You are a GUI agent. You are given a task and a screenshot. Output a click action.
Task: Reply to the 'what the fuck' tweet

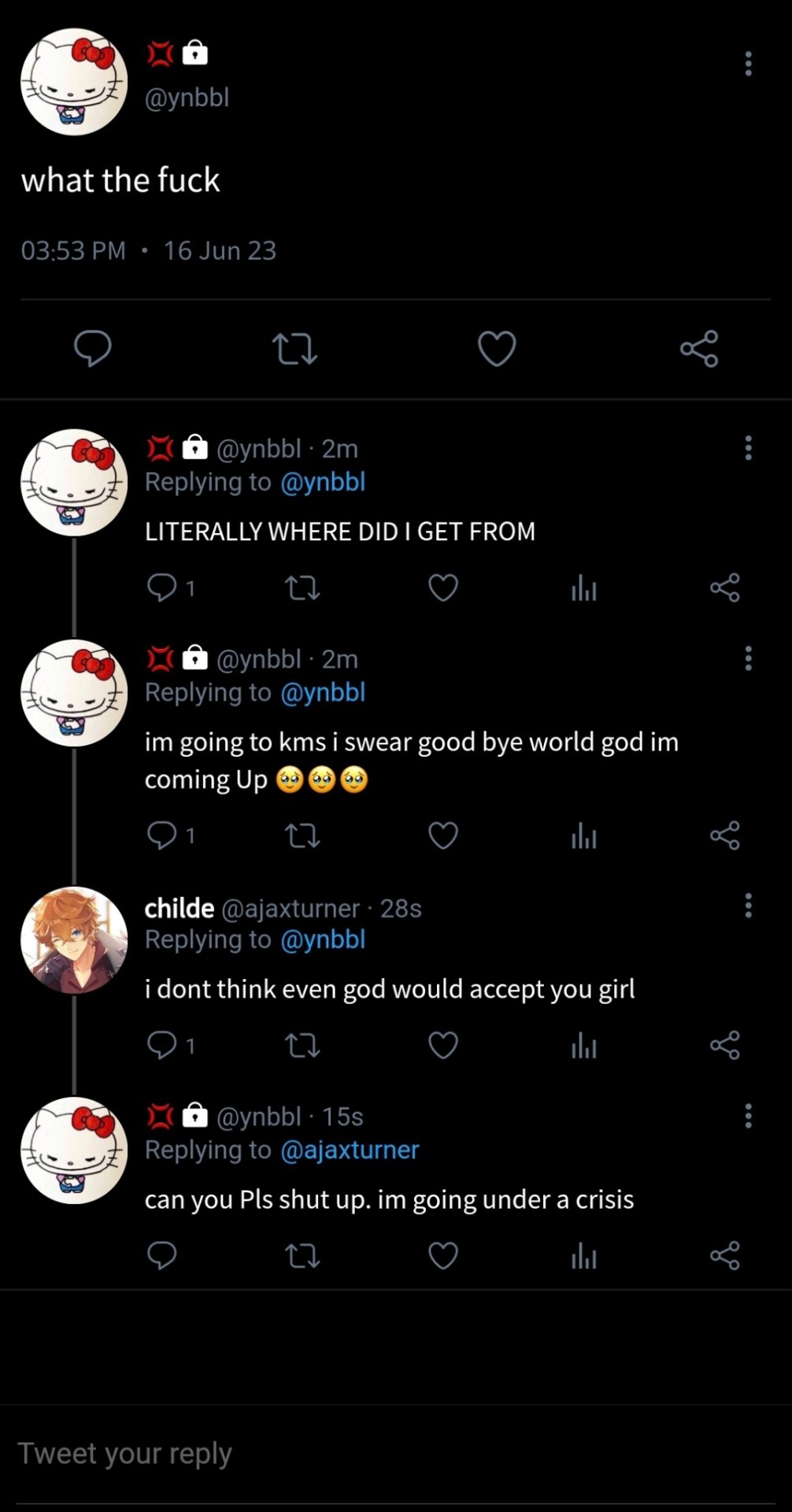92,348
